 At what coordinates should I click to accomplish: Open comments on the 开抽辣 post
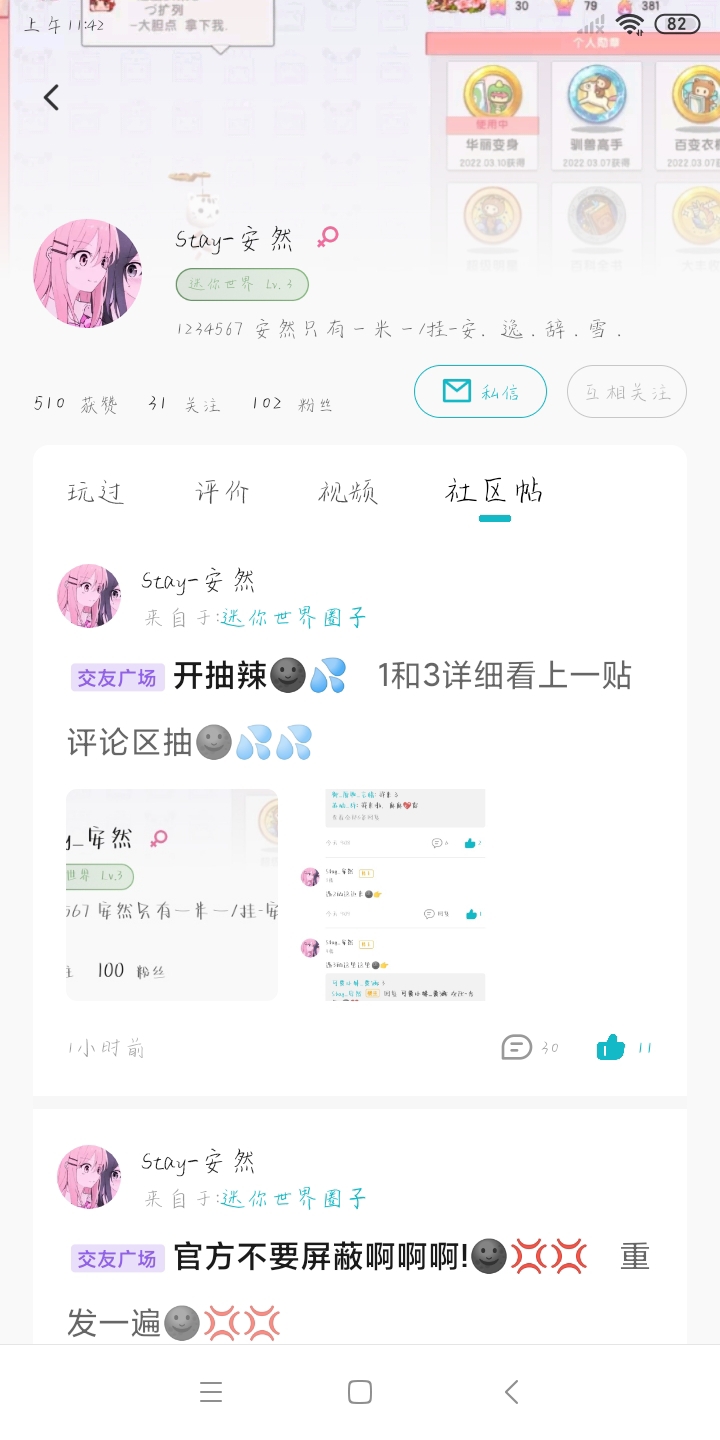(x=530, y=1047)
